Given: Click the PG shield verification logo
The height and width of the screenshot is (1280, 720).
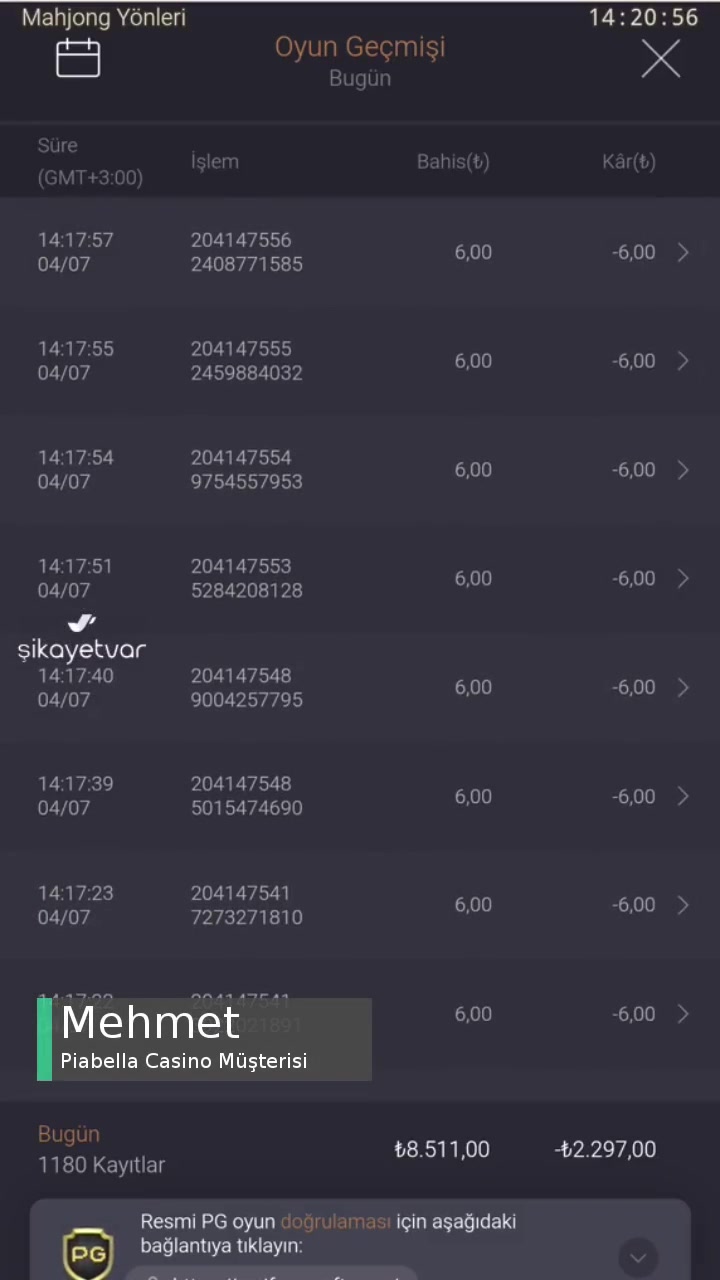Looking at the screenshot, I should tap(88, 1252).
